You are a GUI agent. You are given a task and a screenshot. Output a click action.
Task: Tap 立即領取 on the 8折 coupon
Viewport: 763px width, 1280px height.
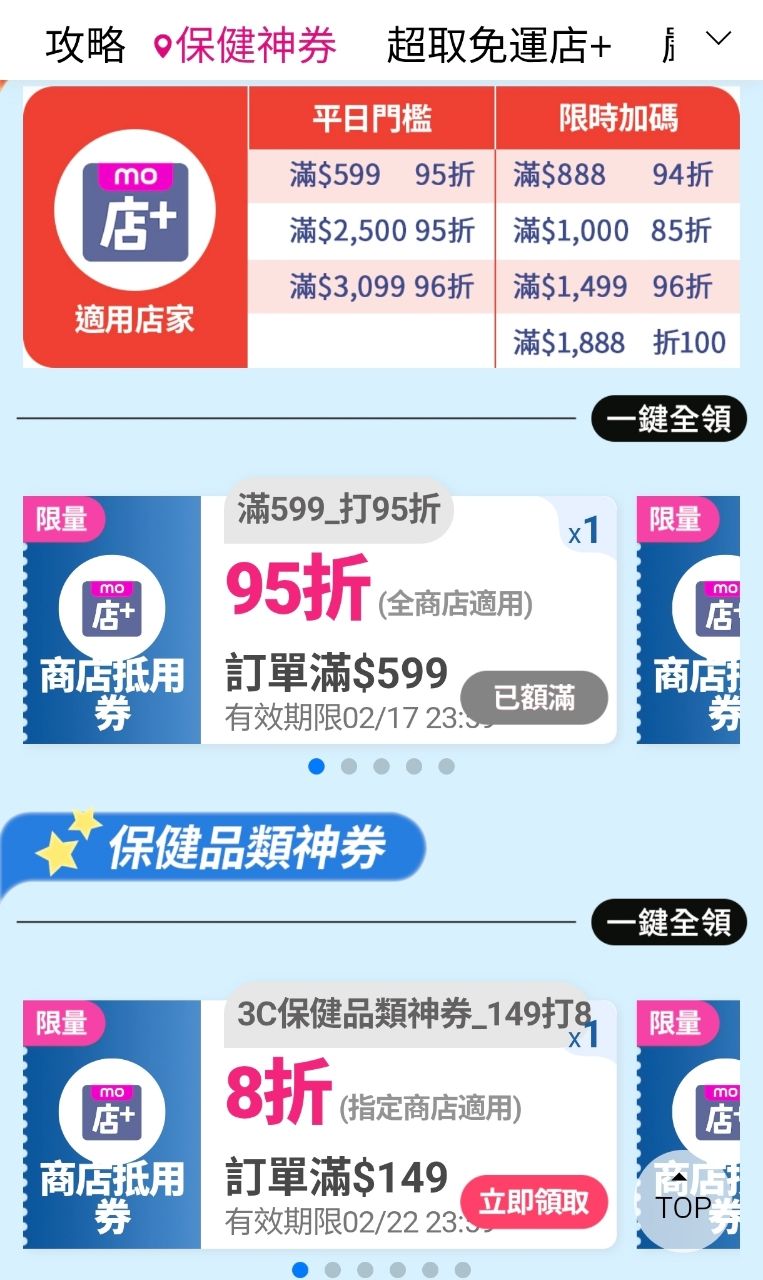coord(534,1202)
